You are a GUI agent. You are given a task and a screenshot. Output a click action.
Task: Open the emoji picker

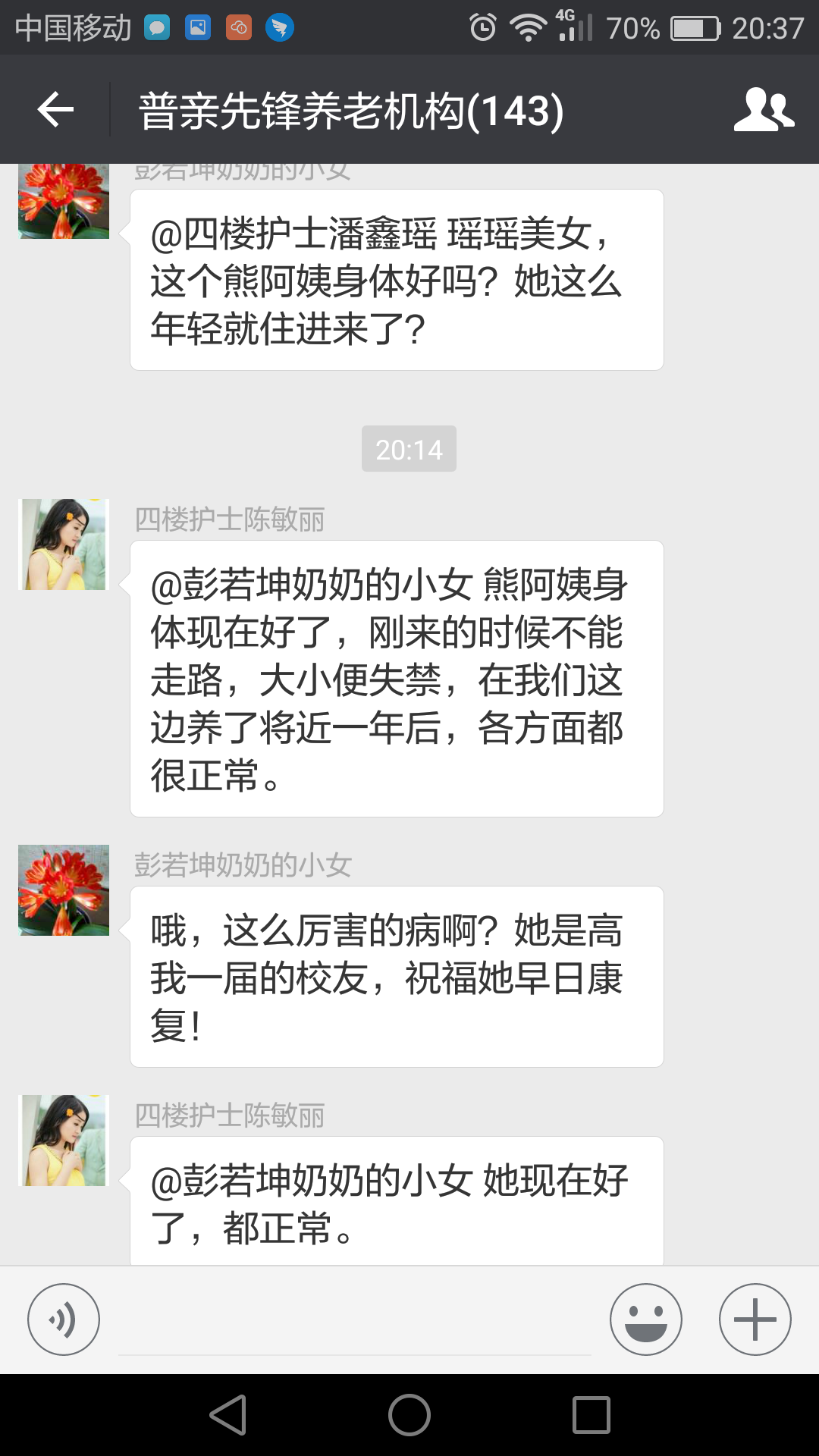coord(645,1319)
